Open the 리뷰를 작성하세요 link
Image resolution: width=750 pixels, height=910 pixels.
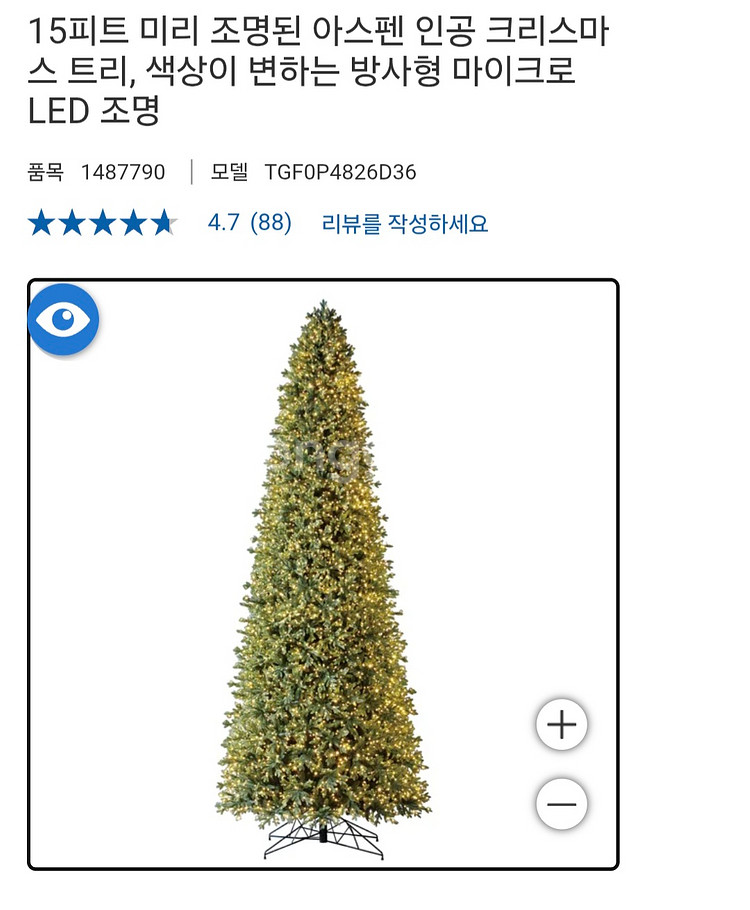coord(404,223)
